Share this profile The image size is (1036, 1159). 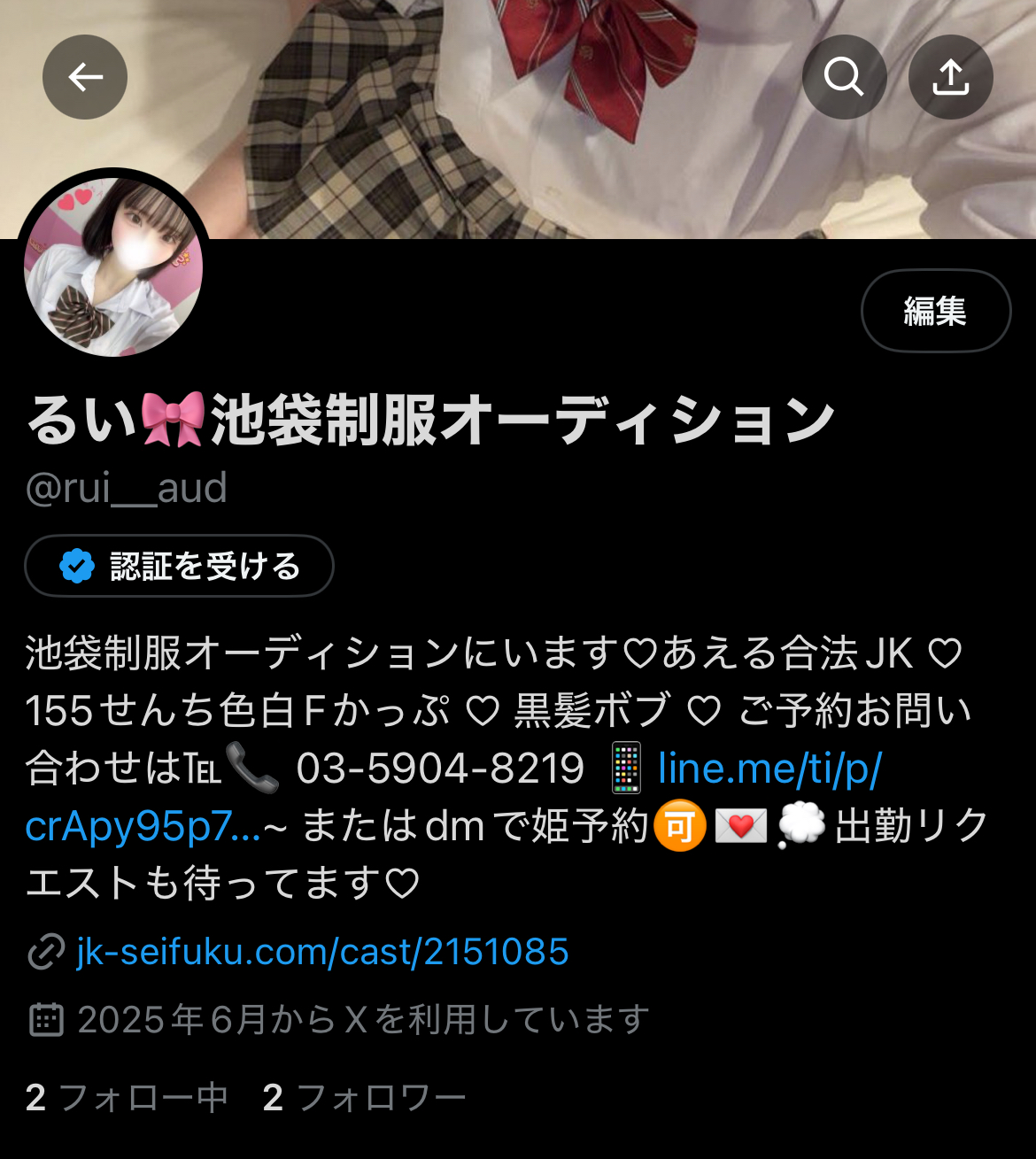950,77
